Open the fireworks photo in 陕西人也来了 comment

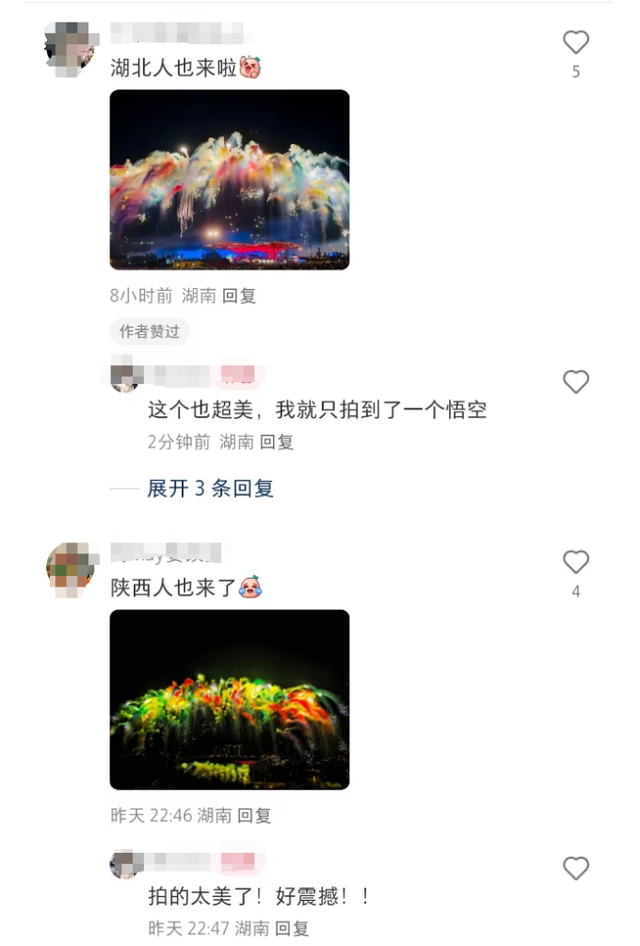coord(229,699)
